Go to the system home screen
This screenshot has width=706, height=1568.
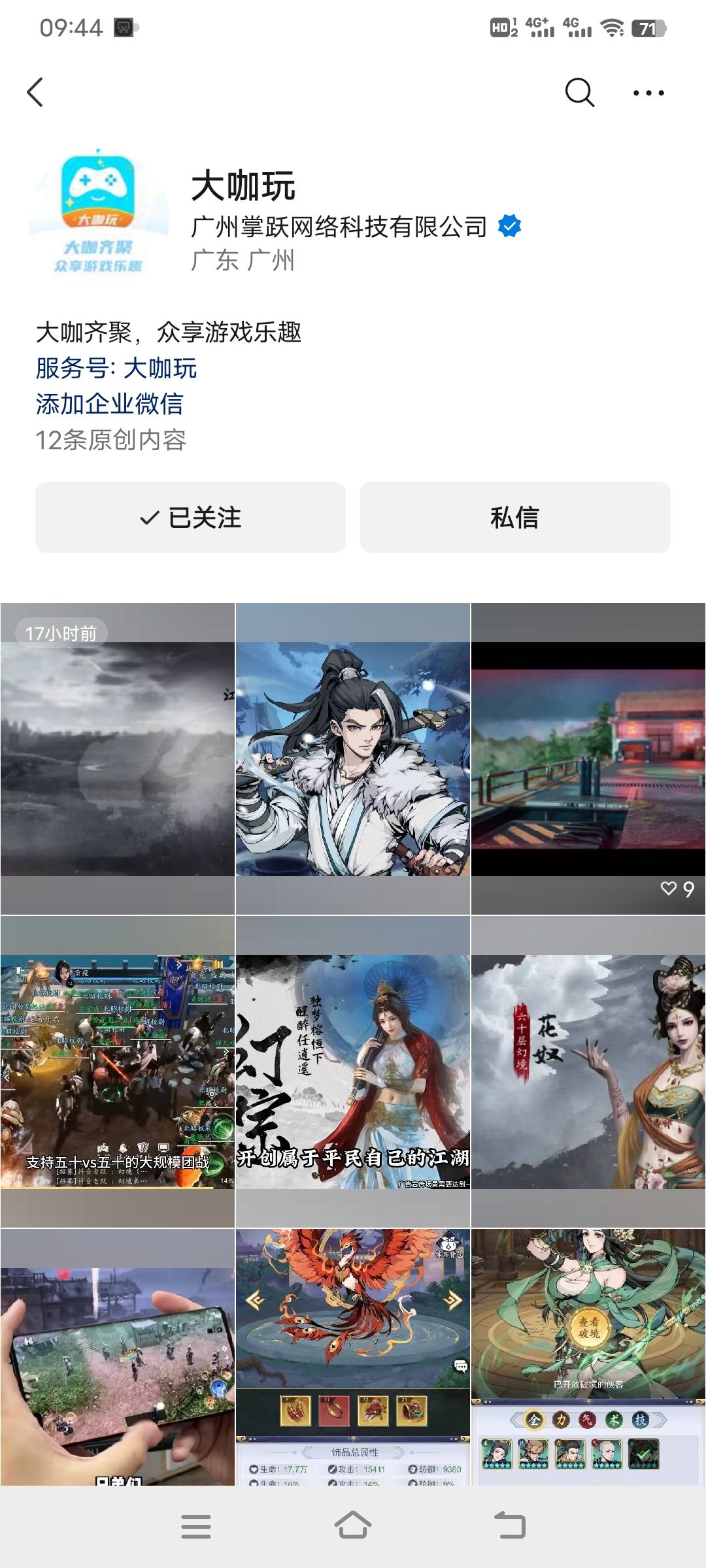coord(353,1526)
